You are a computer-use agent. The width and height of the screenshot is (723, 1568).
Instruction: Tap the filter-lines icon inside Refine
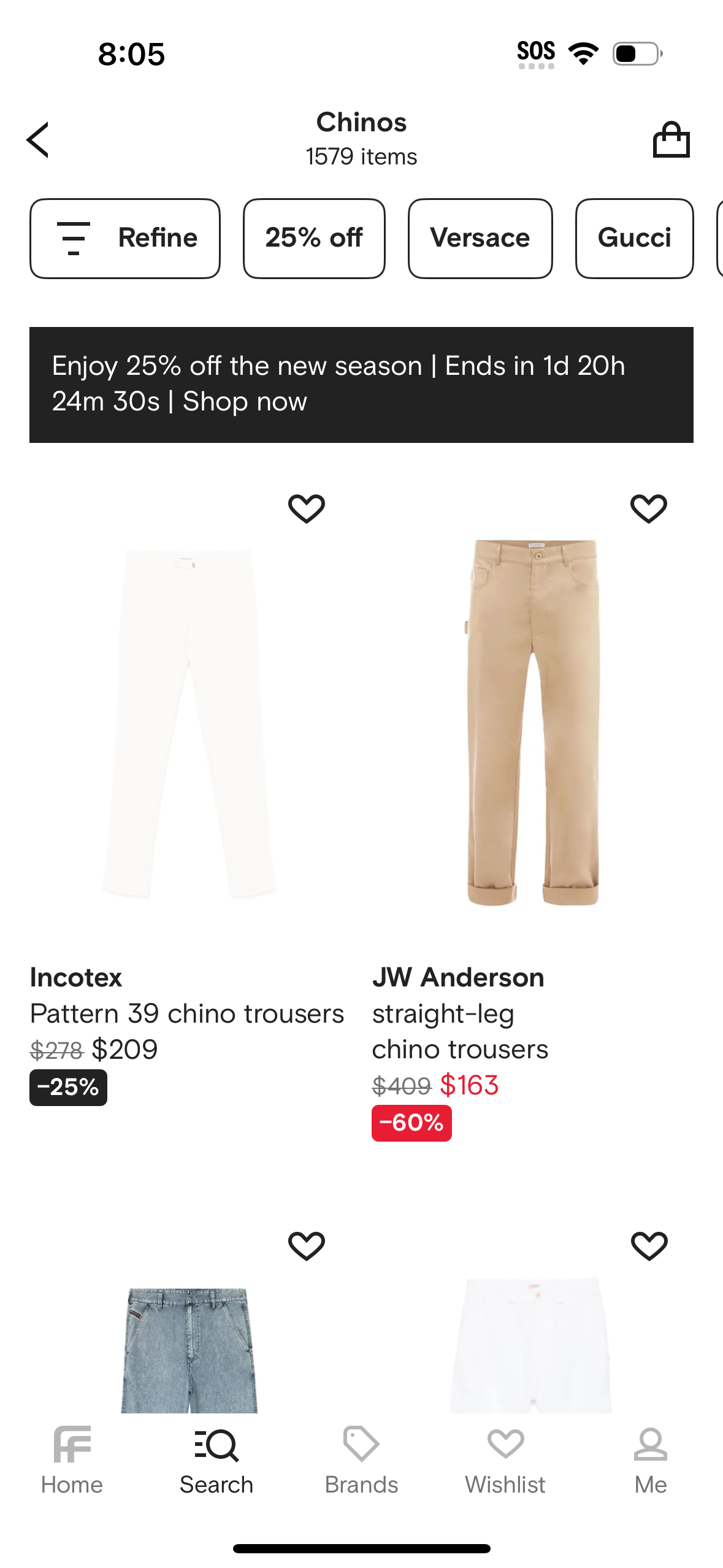[73, 238]
